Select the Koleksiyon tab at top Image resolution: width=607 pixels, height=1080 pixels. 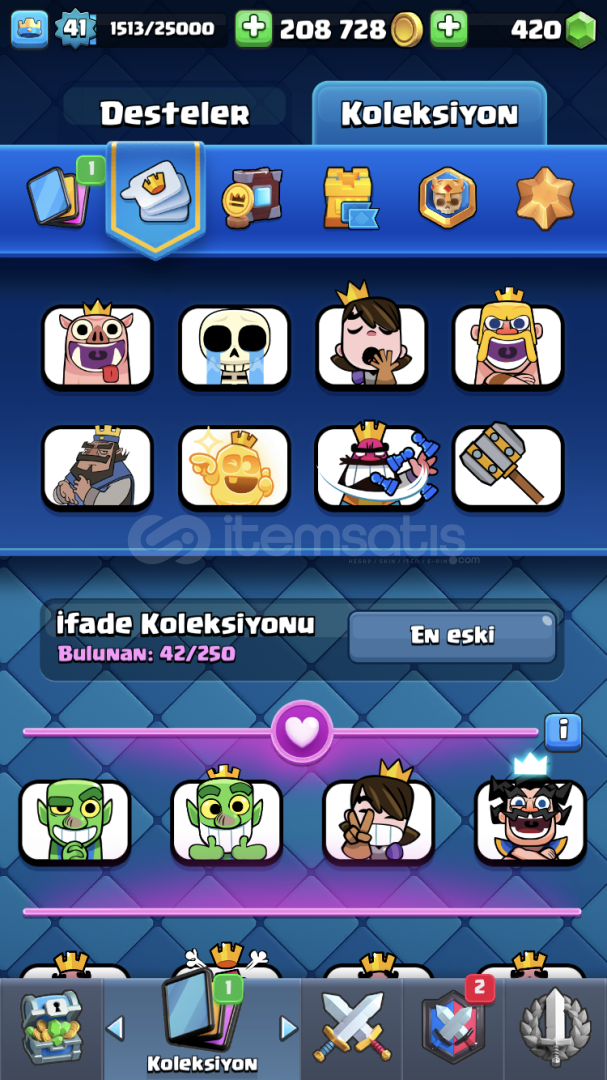pyautogui.click(x=429, y=114)
